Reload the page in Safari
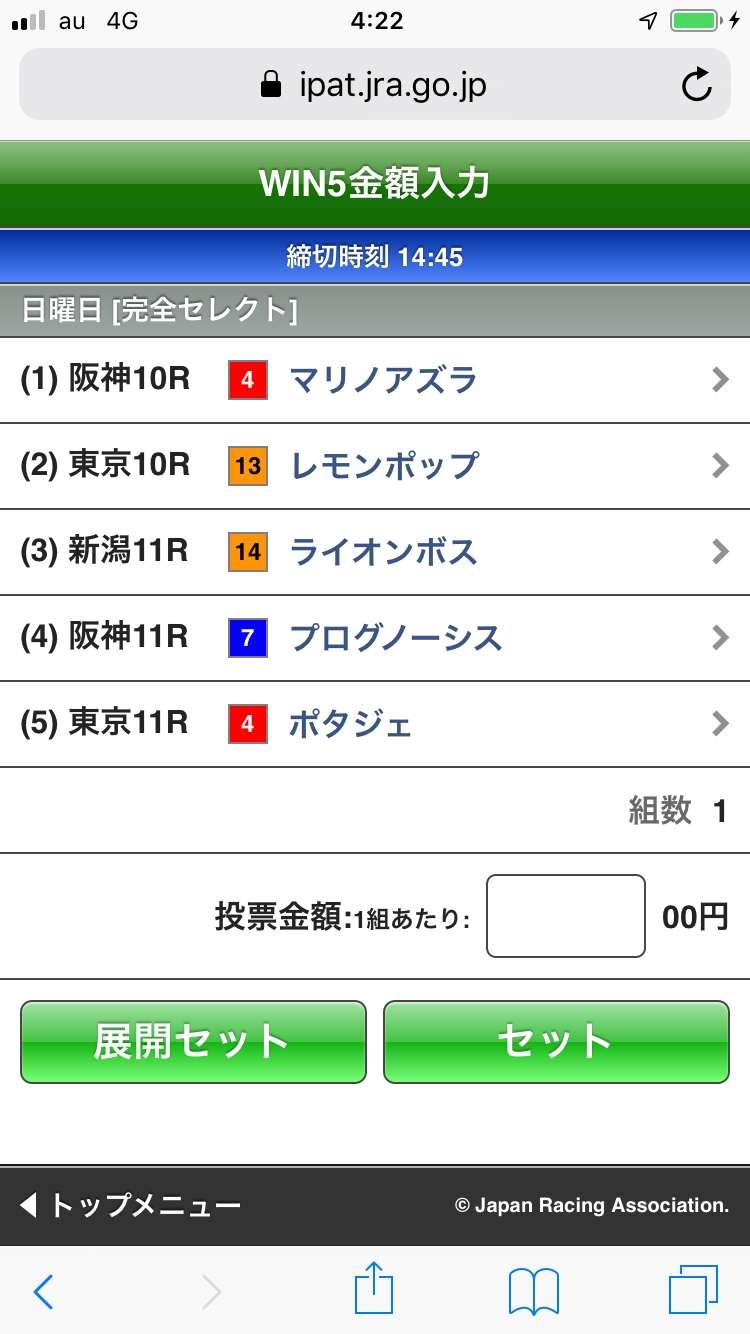 click(696, 85)
